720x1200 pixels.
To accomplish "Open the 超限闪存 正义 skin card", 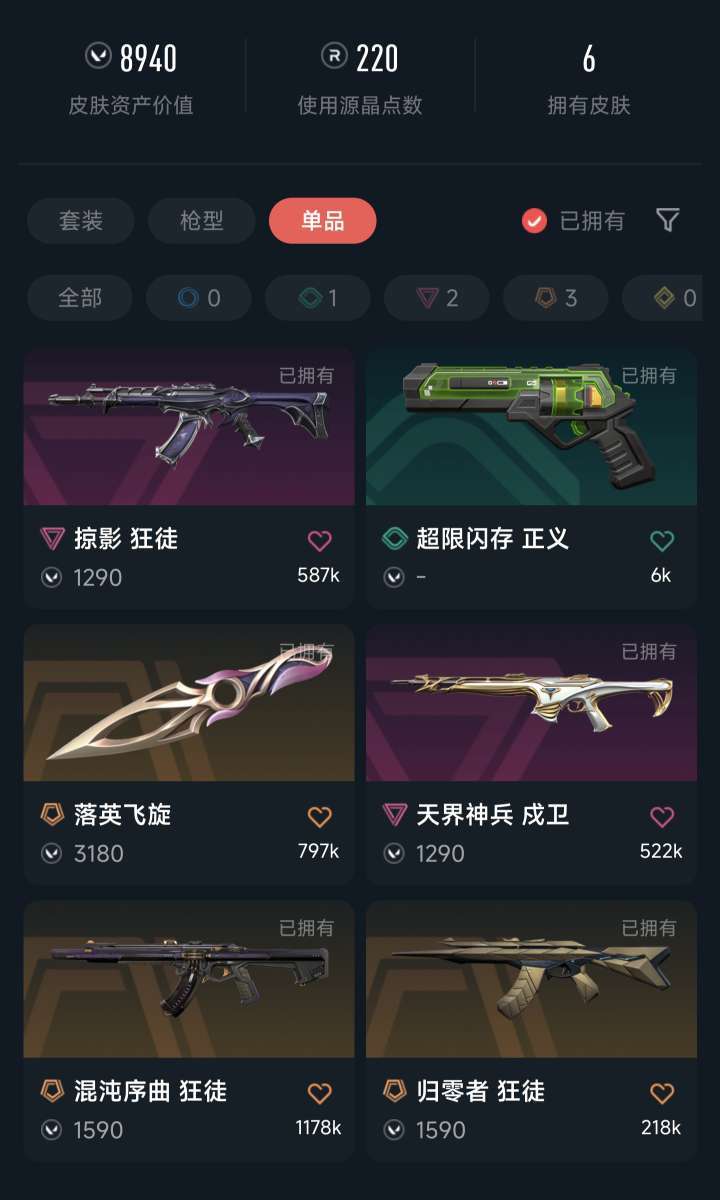I will [x=531, y=478].
